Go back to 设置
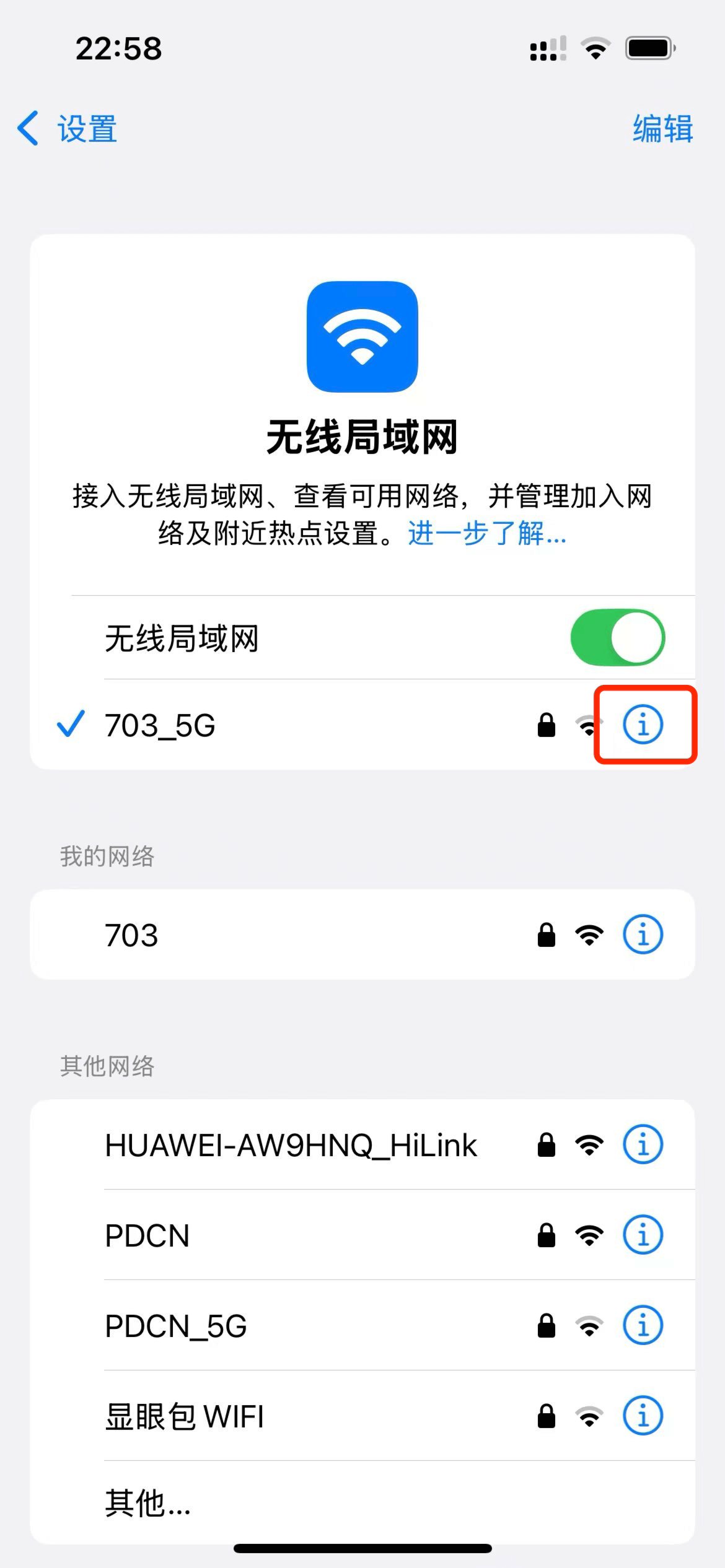Viewport: 725px width, 1568px height. point(67,129)
